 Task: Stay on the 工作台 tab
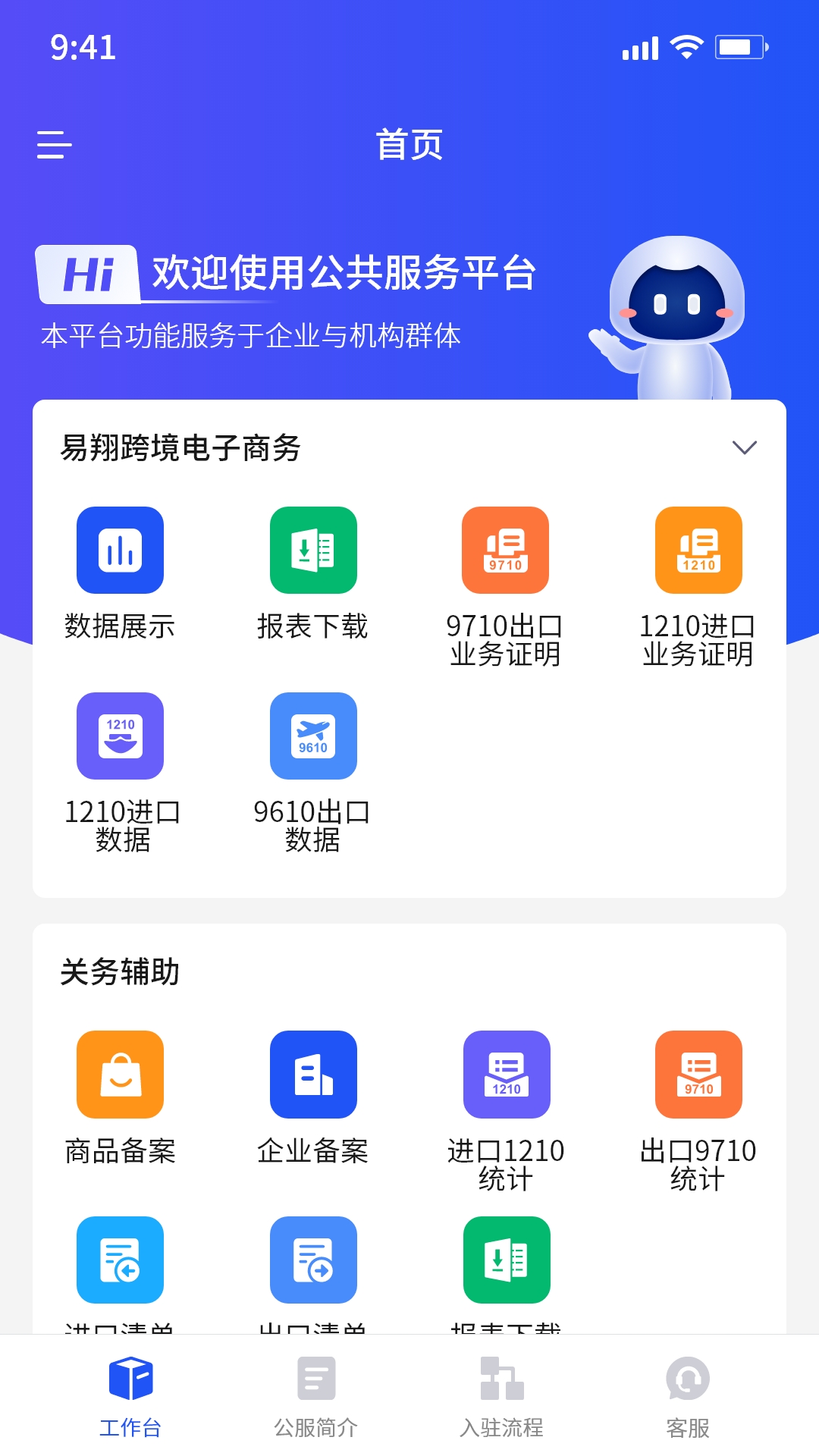tap(130, 1397)
